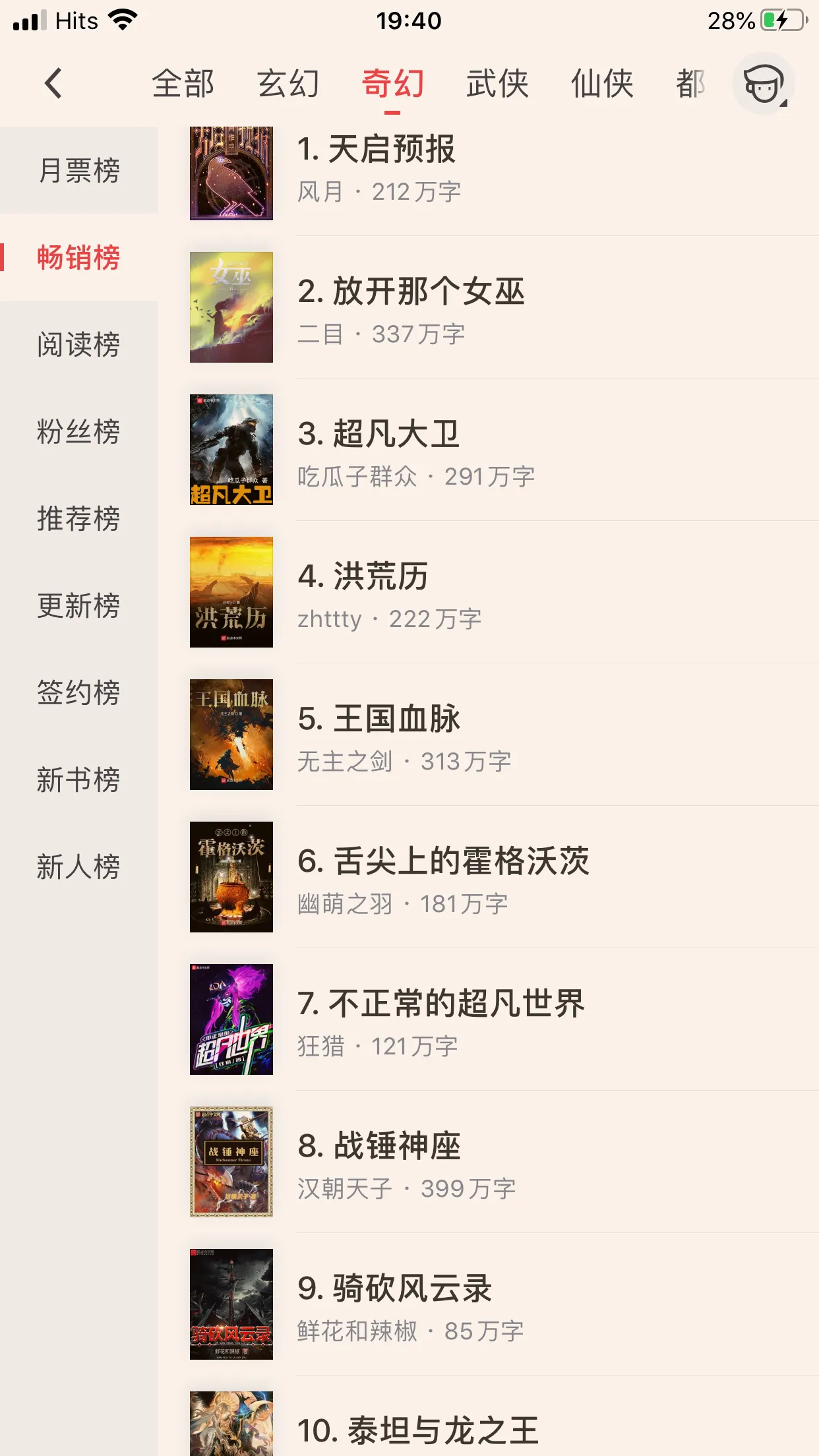The height and width of the screenshot is (1456, 819).
Task: Select the 签约榜 ranking
Action: [79, 694]
